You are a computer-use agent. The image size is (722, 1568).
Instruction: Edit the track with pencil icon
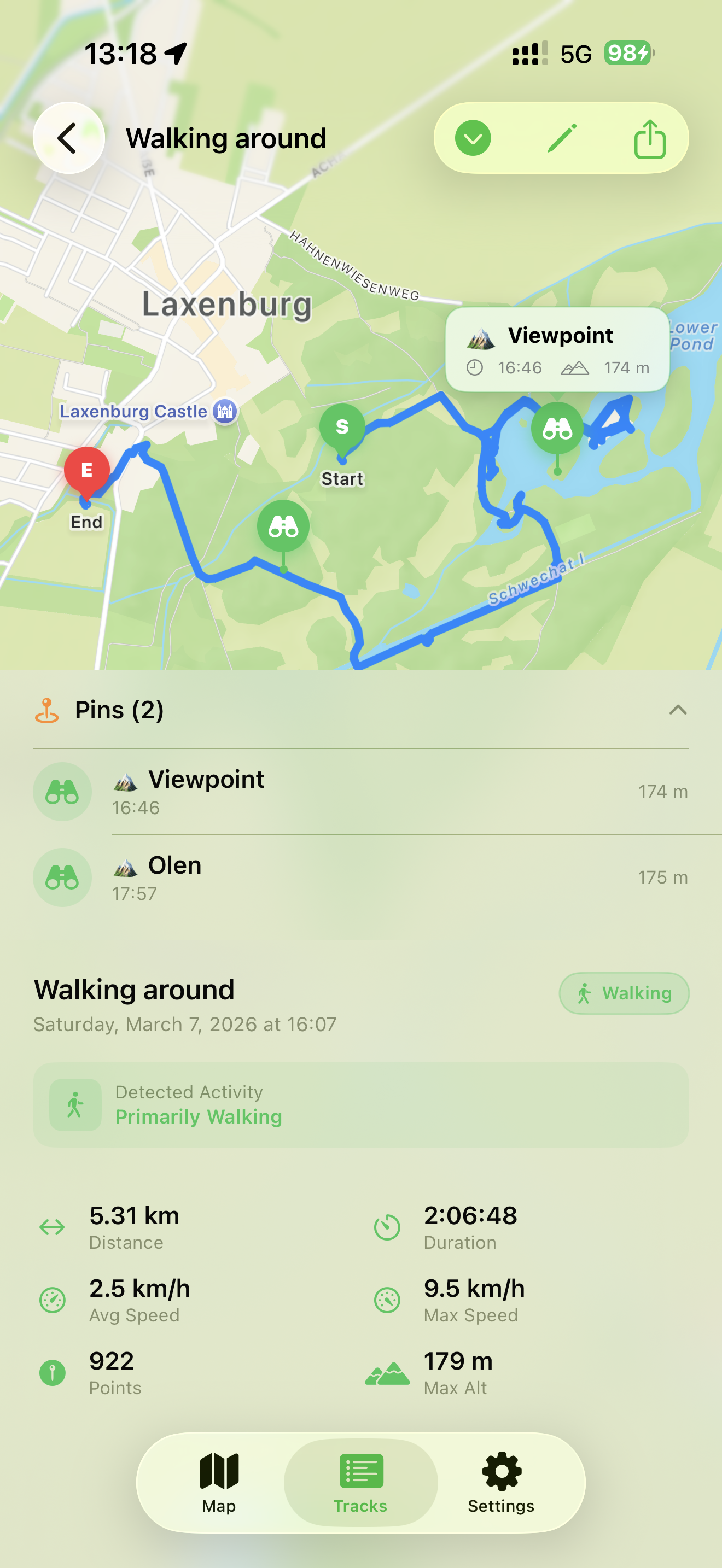pos(561,138)
